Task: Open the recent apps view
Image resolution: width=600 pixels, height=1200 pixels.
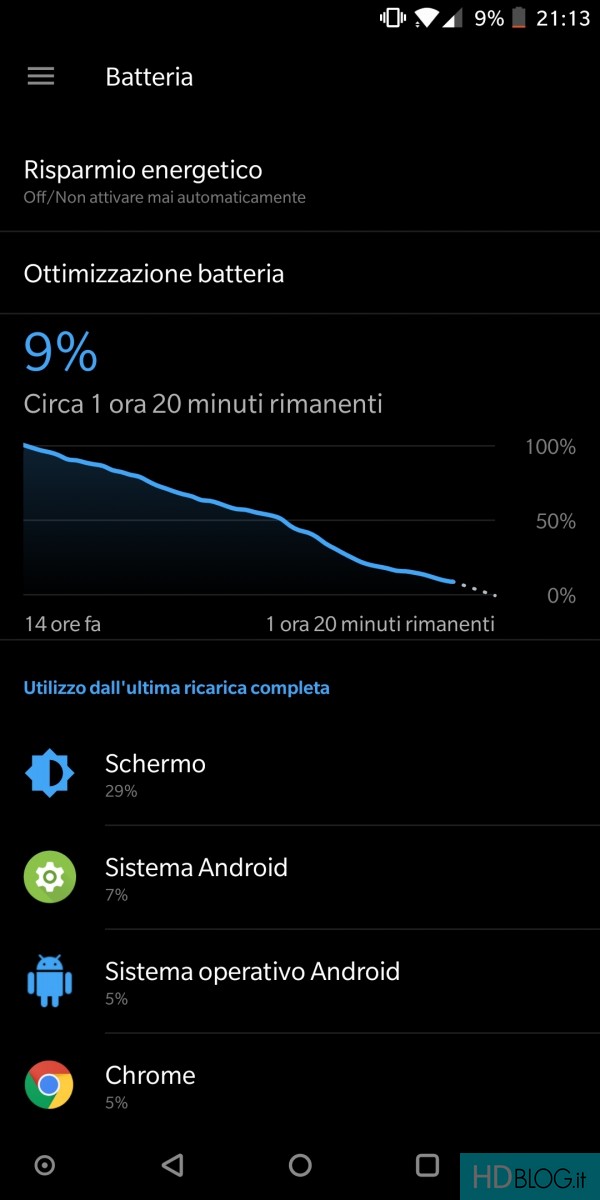Action: (x=427, y=1164)
